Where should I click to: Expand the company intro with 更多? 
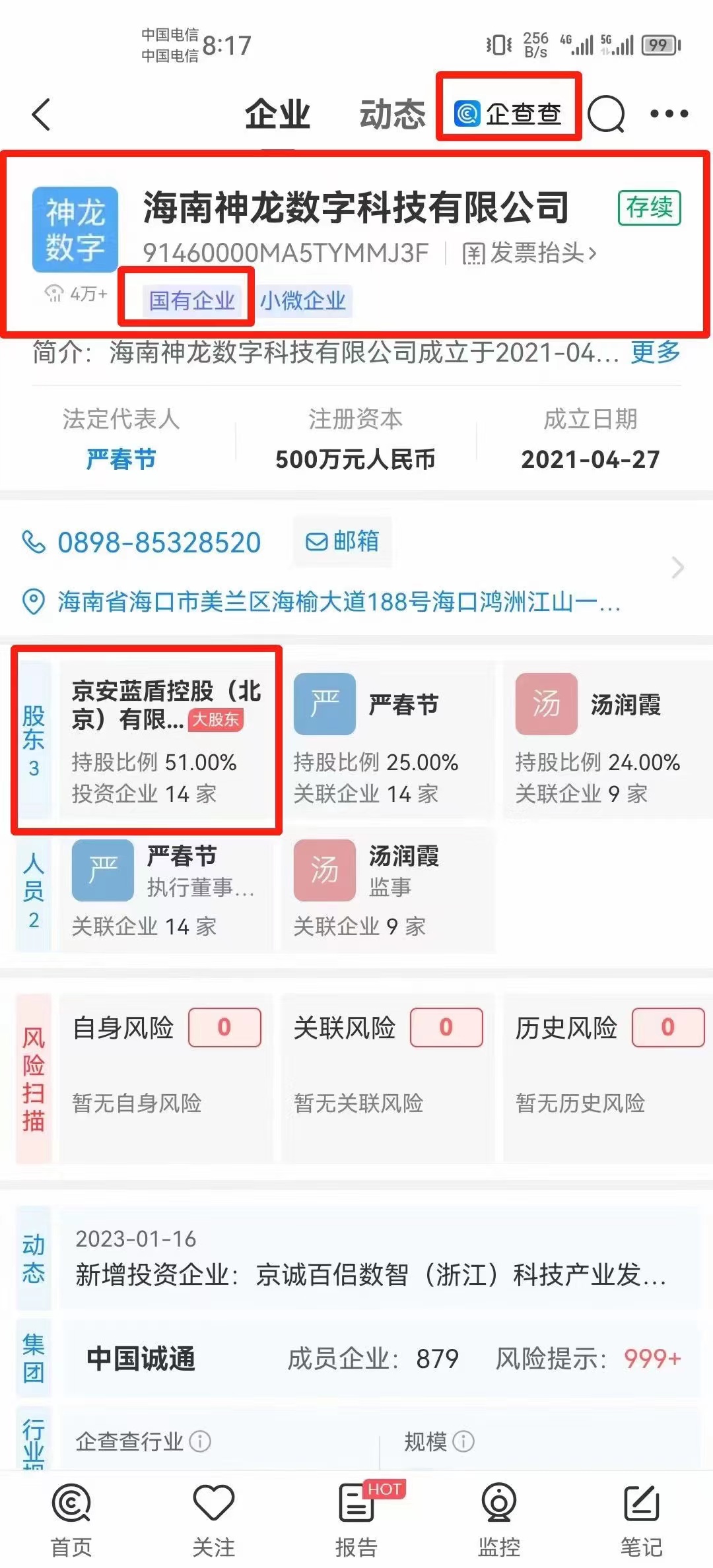[x=655, y=352]
